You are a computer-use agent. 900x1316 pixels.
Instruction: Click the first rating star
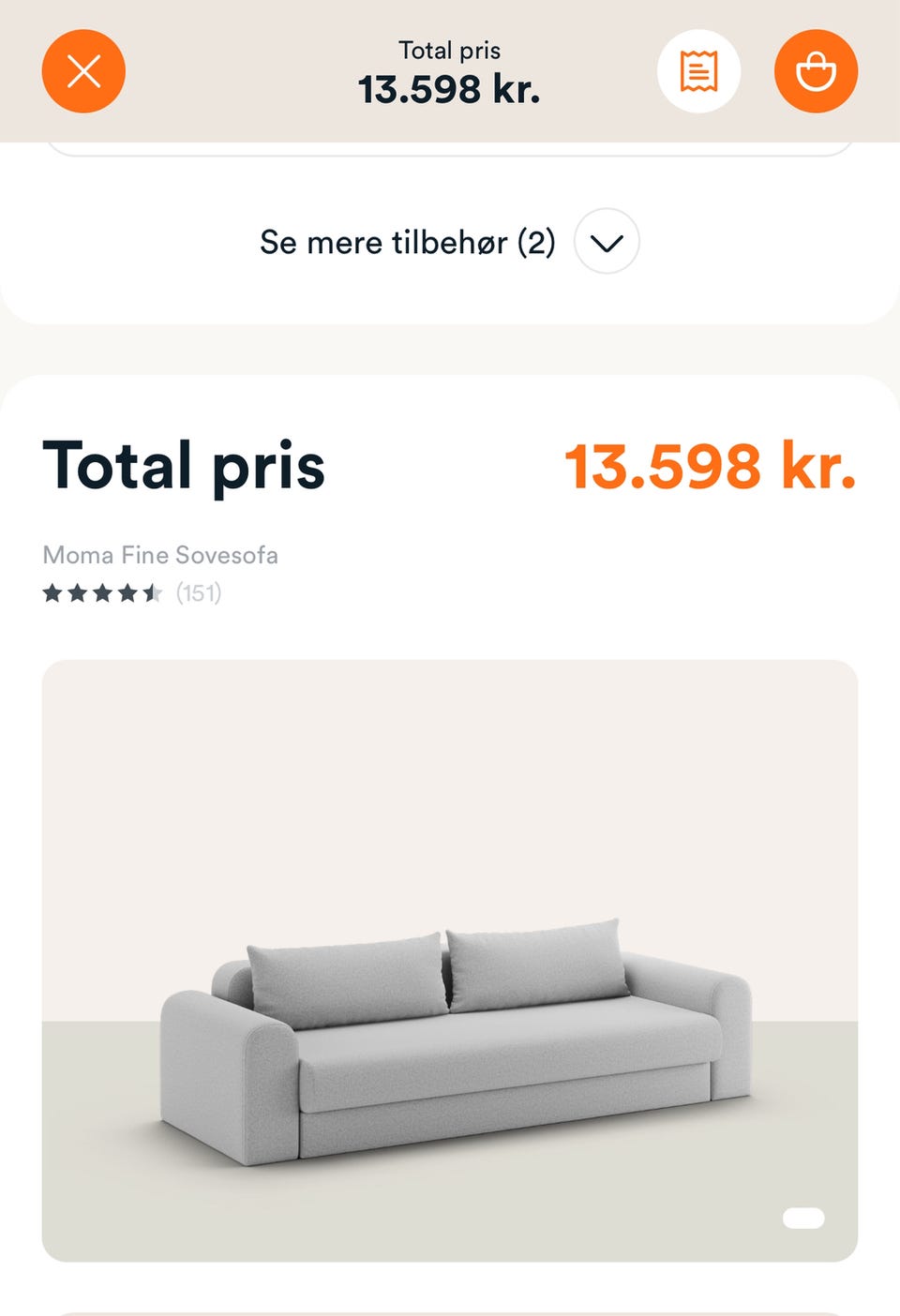click(53, 593)
